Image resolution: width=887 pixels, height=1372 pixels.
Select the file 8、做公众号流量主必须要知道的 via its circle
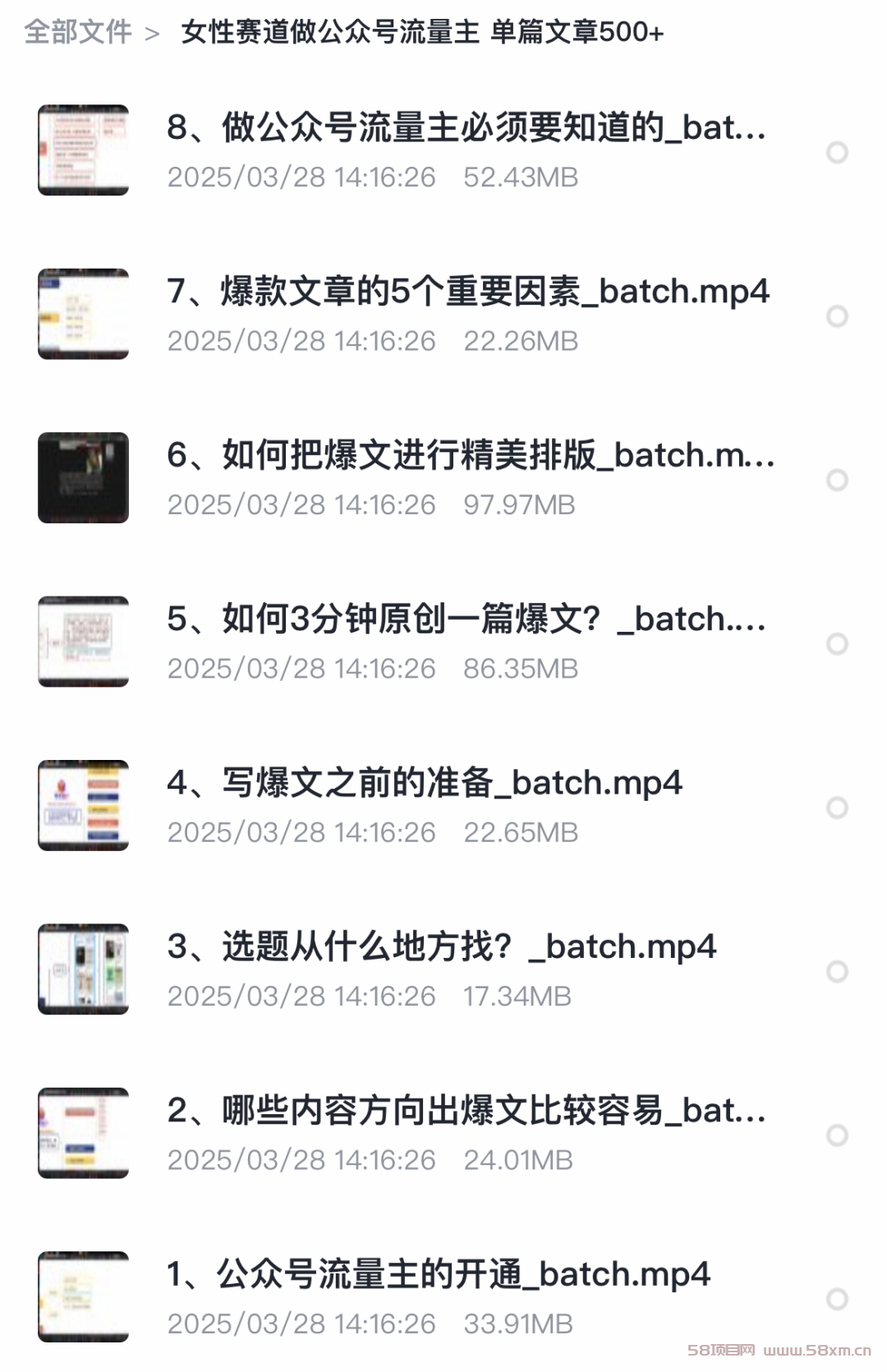tap(837, 153)
